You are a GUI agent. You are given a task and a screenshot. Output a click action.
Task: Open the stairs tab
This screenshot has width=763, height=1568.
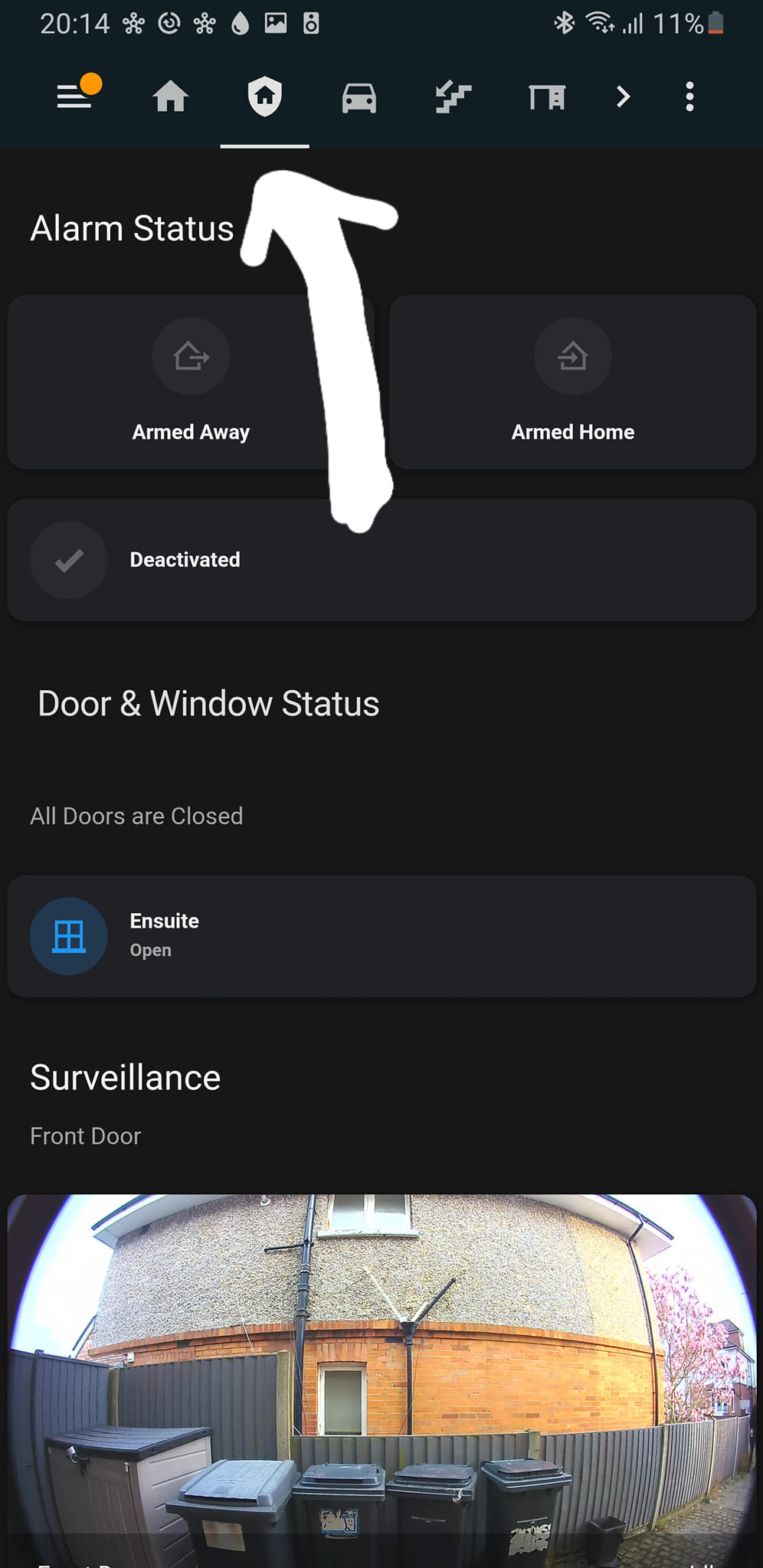tap(453, 97)
